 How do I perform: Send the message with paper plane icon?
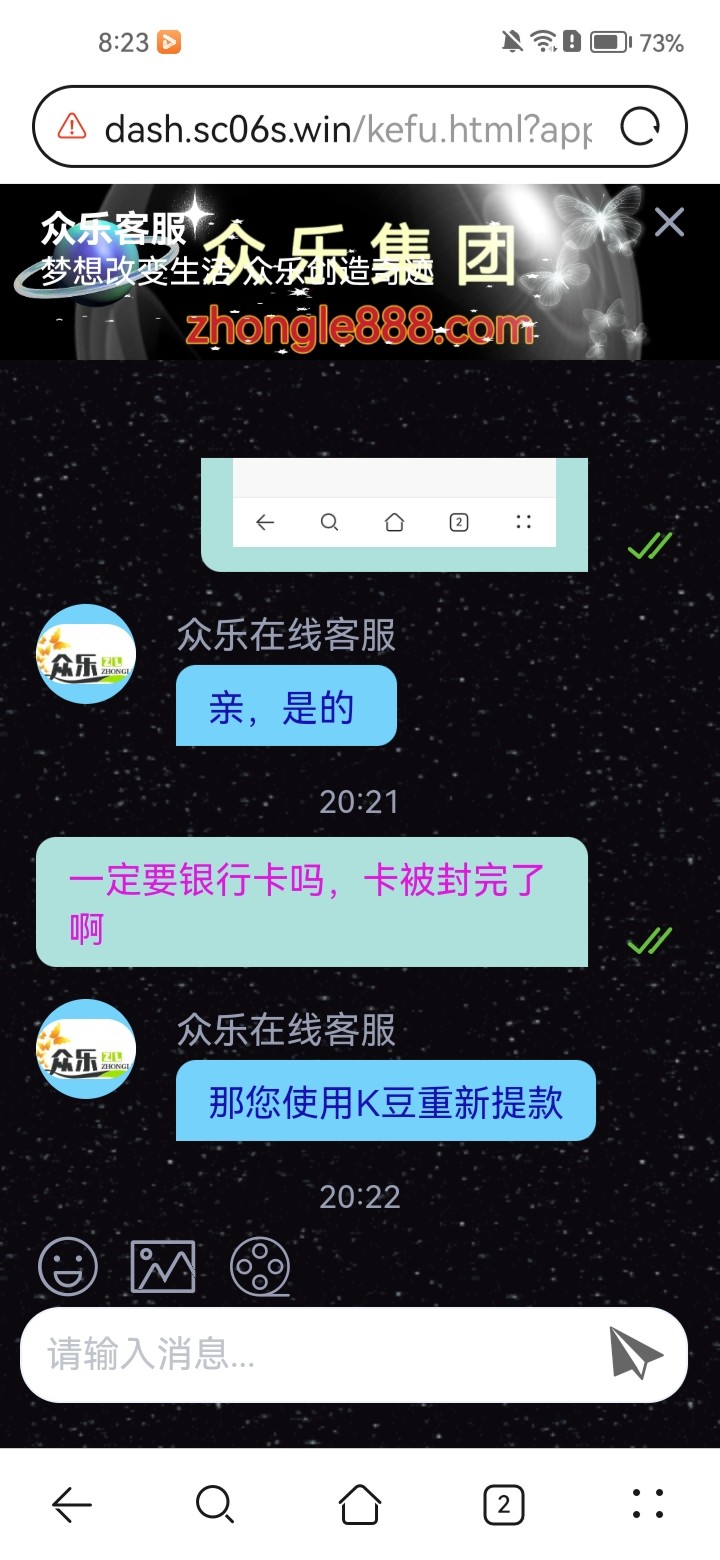(x=636, y=1355)
